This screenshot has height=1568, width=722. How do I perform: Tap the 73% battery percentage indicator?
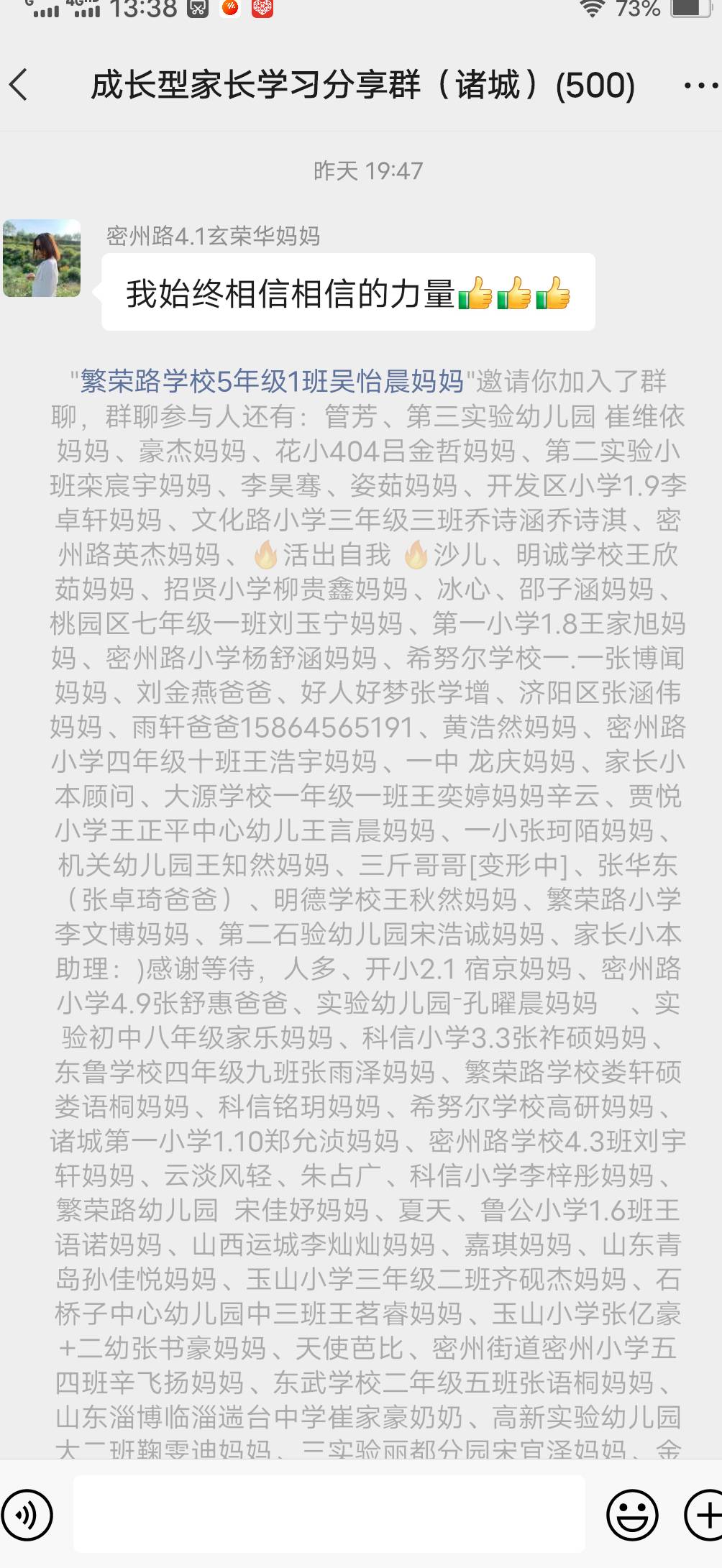coord(636,11)
